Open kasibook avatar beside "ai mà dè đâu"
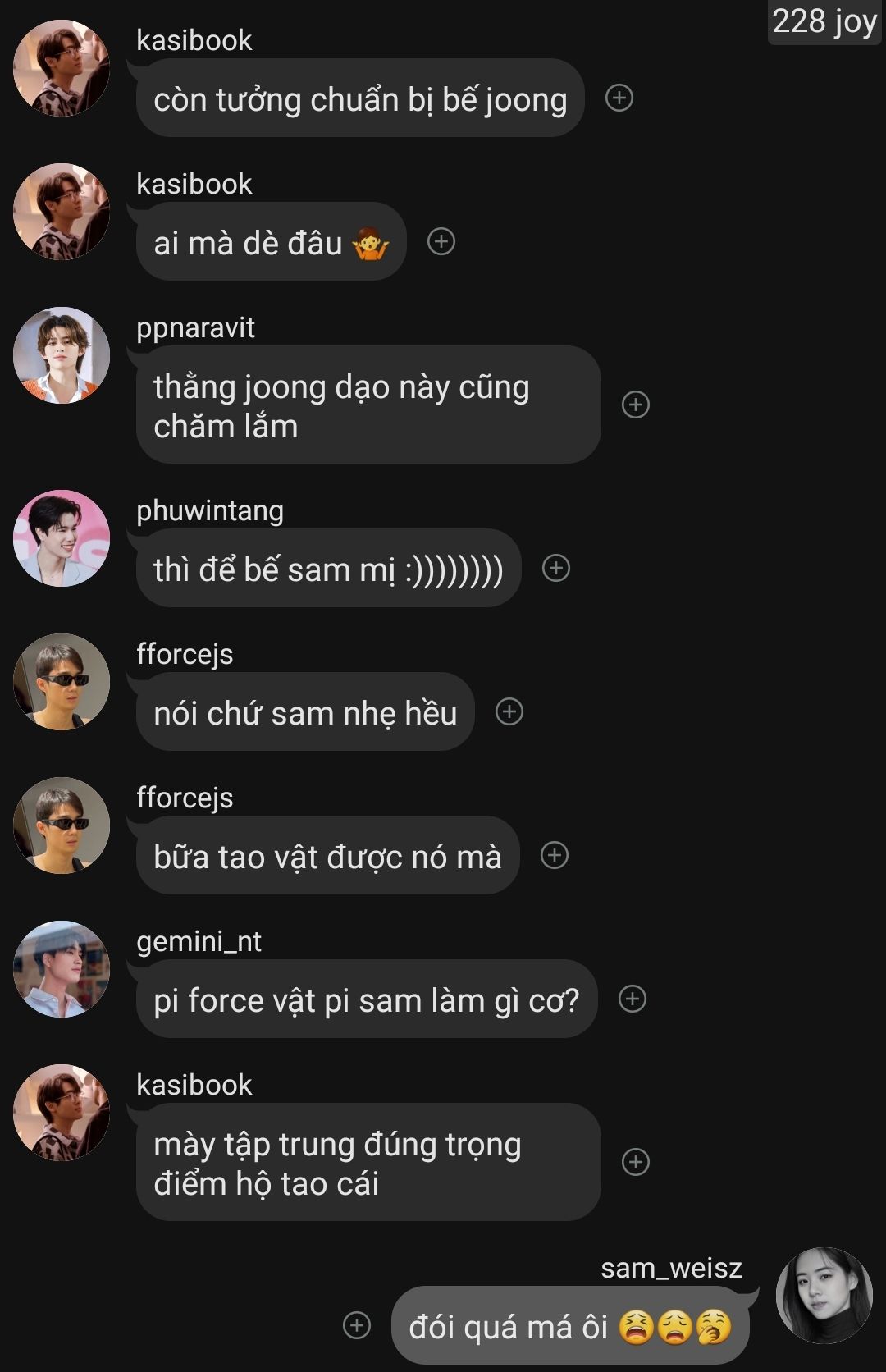886x1372 pixels. click(62, 212)
